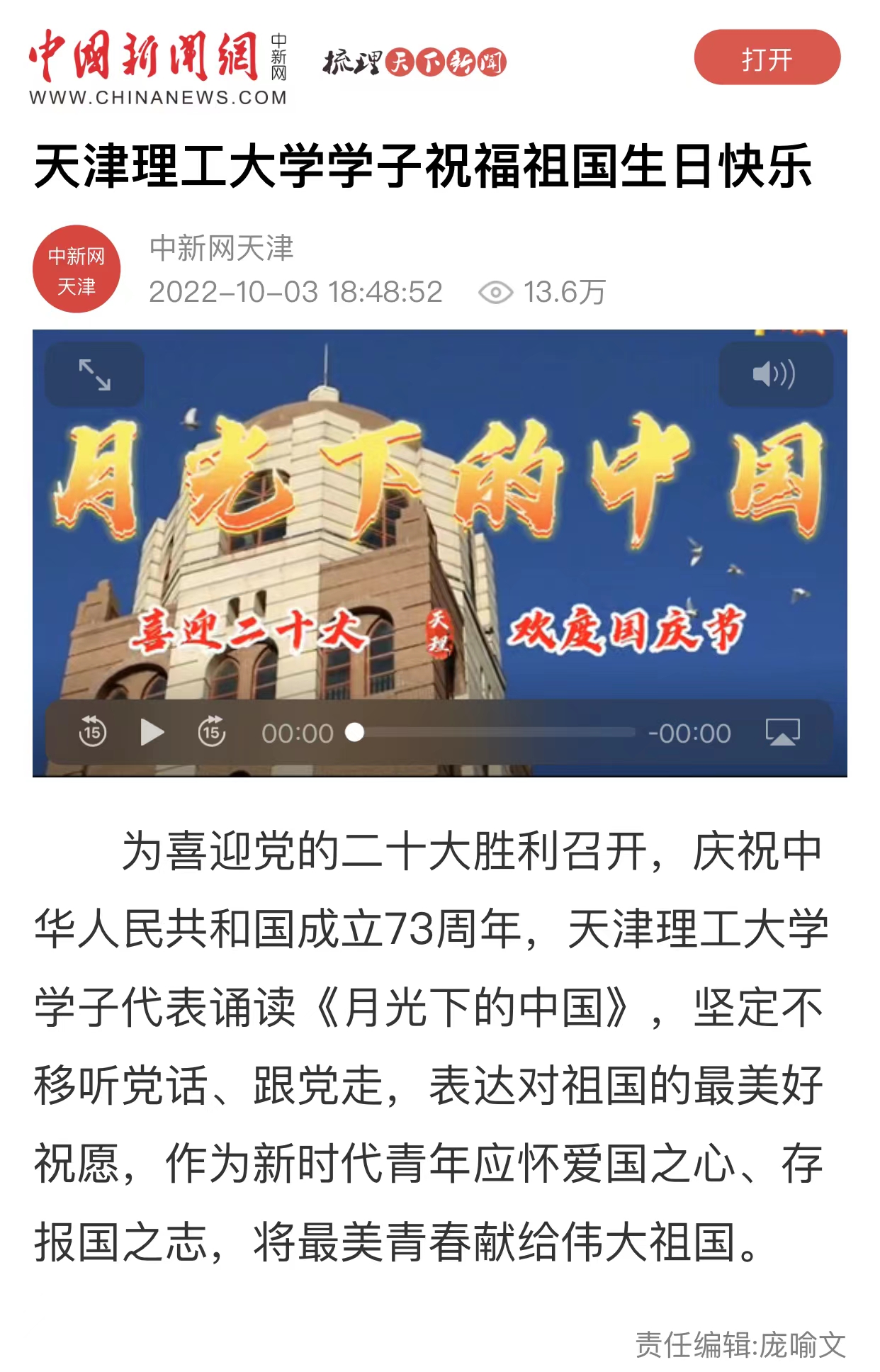880x1372 pixels.
Task: Toggle the video sound icon
Action: [x=775, y=374]
